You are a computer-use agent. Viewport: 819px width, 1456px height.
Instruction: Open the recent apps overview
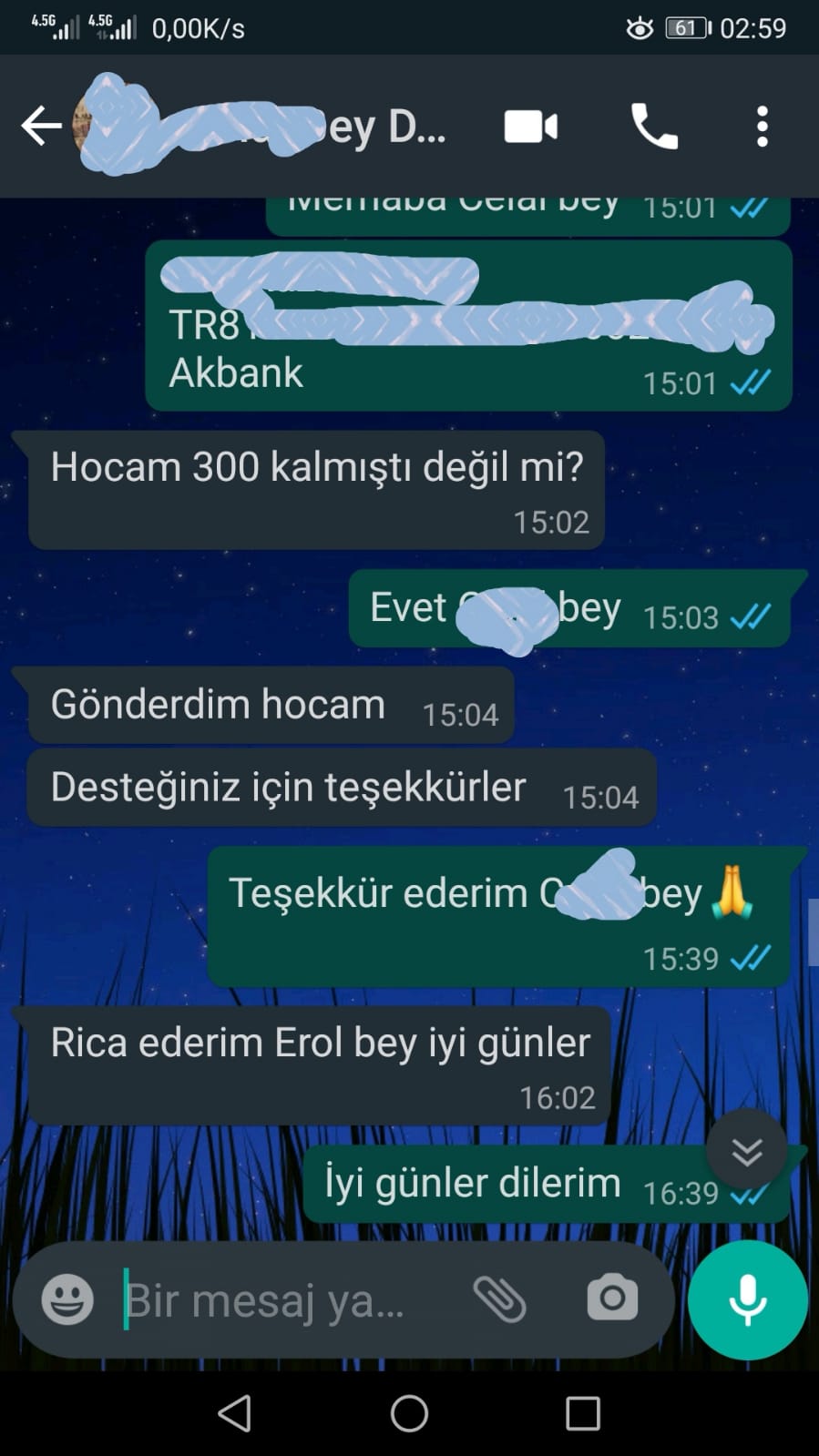click(x=583, y=1414)
